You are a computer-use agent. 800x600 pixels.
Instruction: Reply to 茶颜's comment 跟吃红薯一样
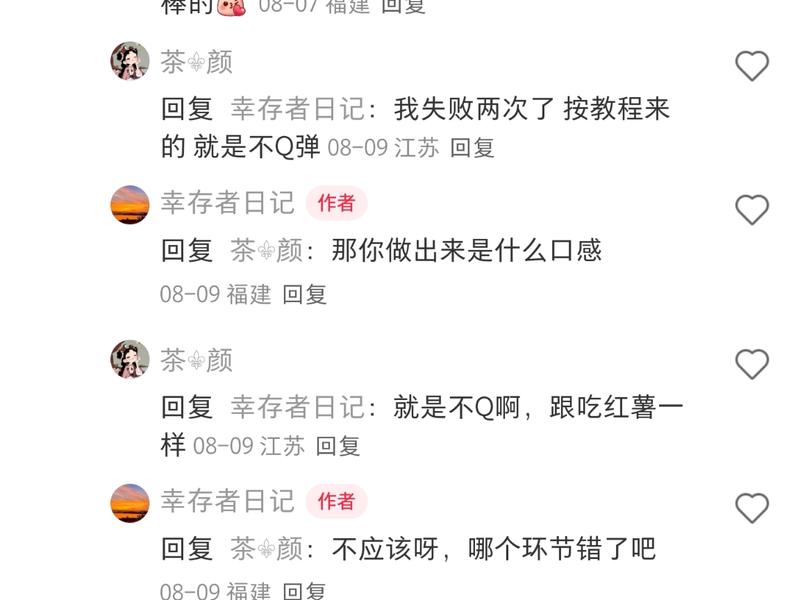point(338,446)
